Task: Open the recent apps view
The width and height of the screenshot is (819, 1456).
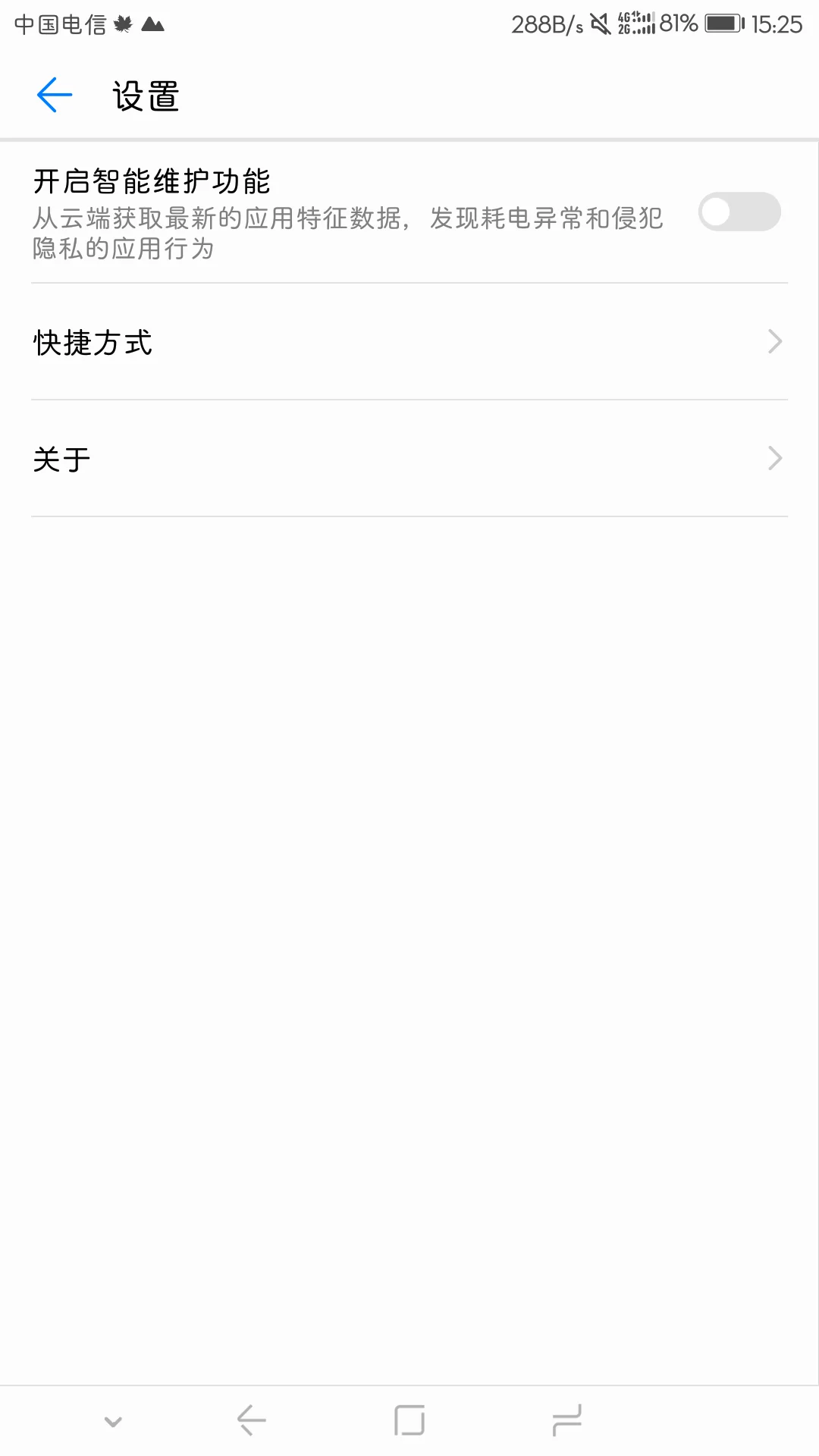Action: click(x=567, y=1420)
